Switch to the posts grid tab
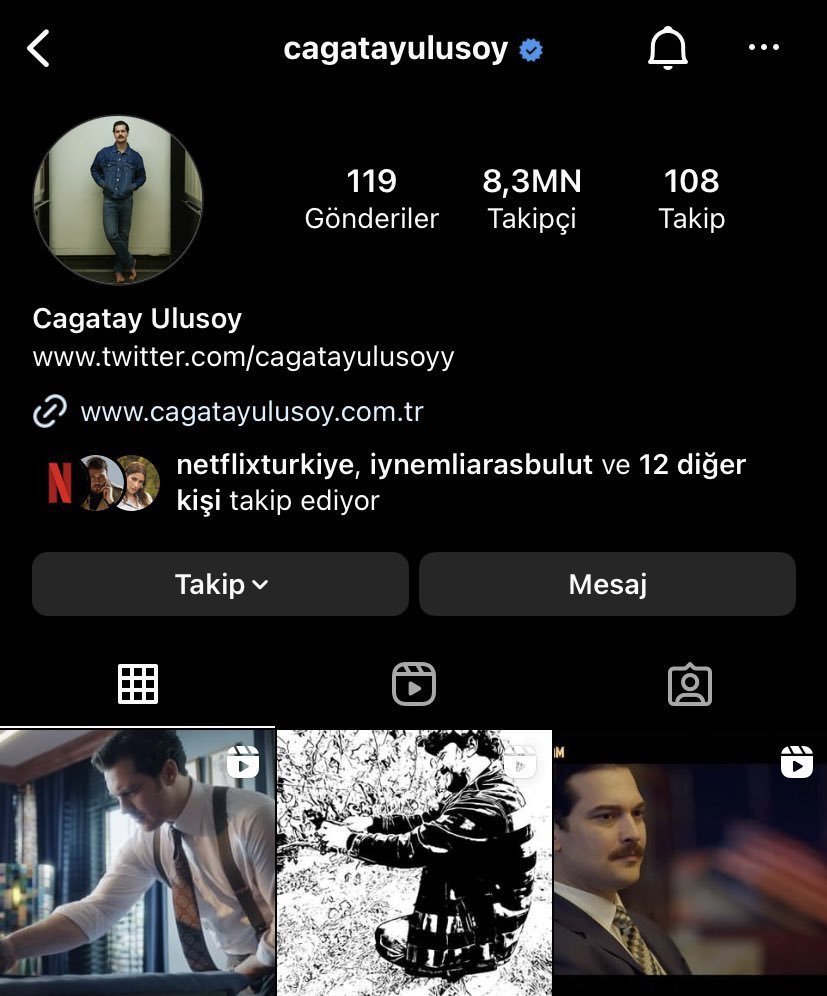The image size is (827, 996). [138, 684]
